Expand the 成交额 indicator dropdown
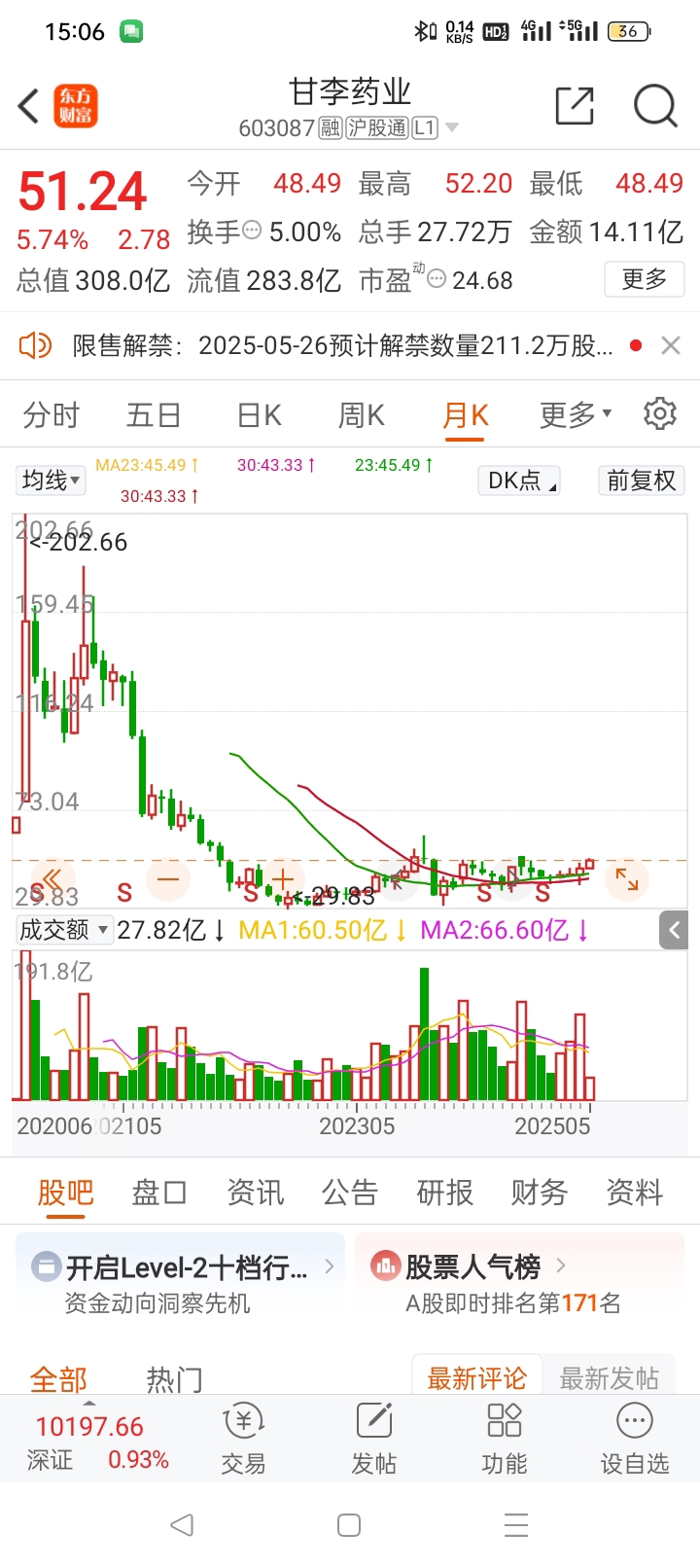 click(x=63, y=930)
